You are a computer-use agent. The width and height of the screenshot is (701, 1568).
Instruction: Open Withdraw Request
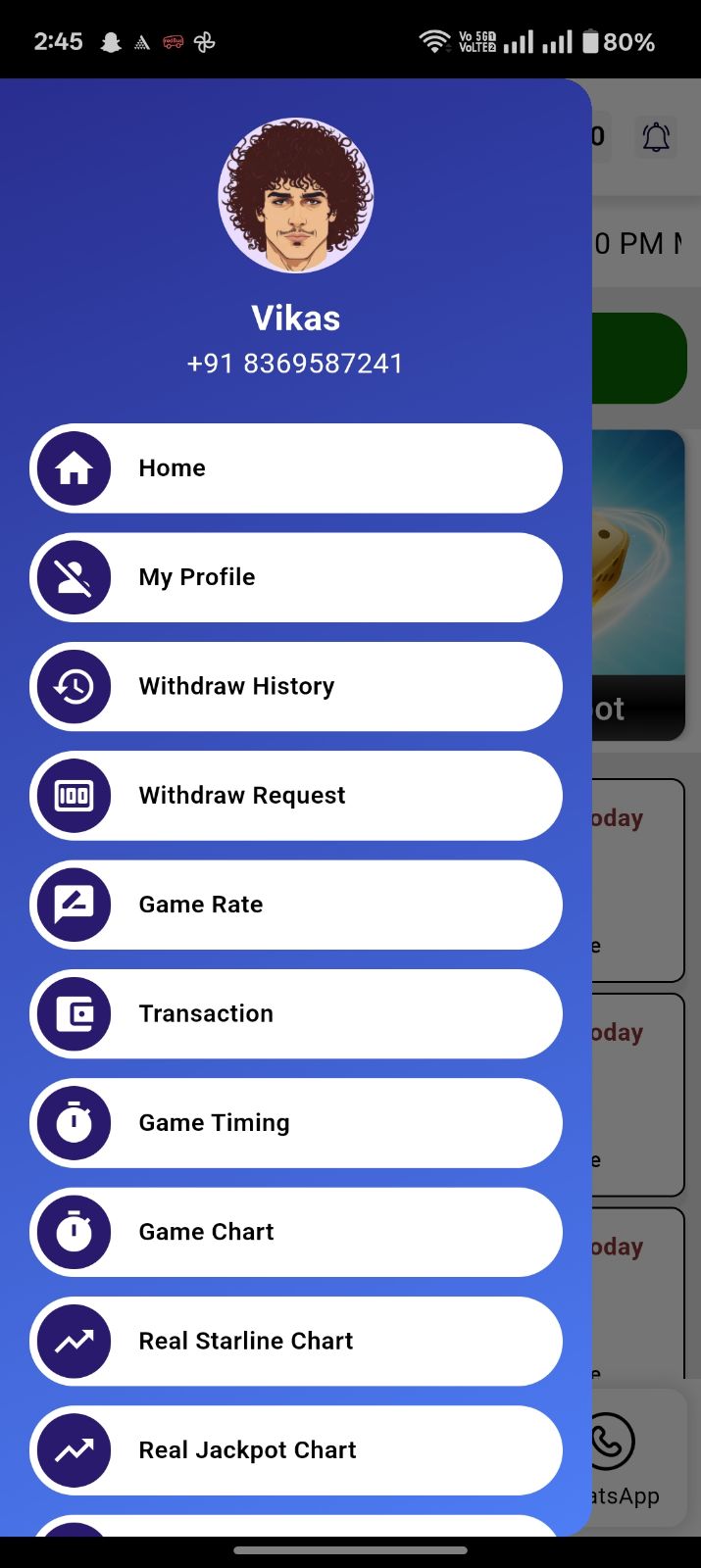click(x=295, y=796)
